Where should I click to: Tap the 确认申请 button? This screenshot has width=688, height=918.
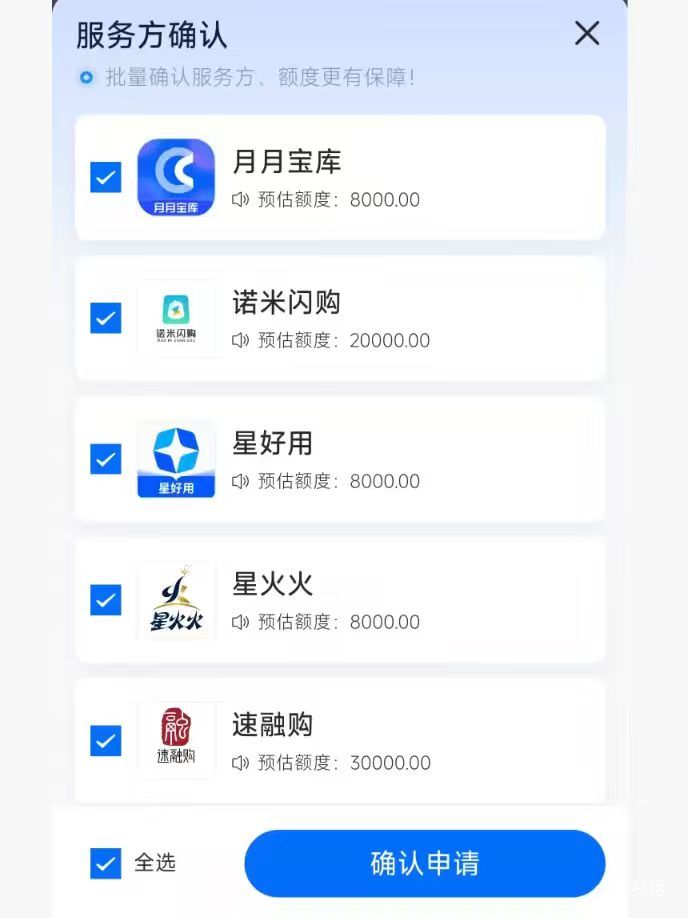click(425, 863)
